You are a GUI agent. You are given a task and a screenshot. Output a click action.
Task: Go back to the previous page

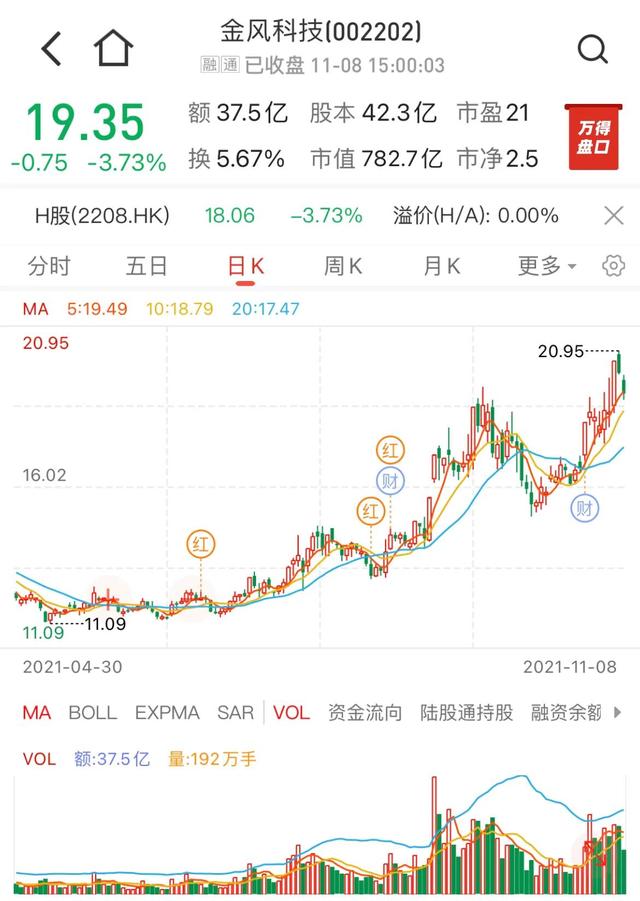pos(51,48)
